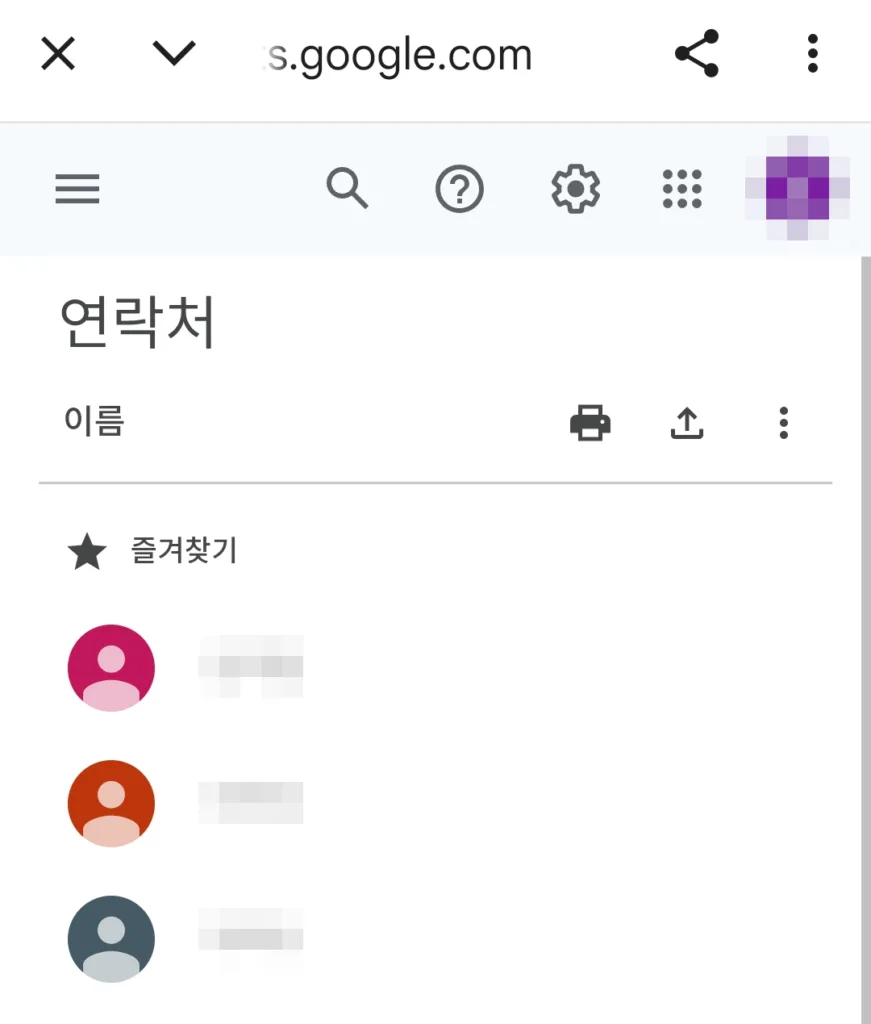Screen dimensions: 871x1024
Task: Open the search icon in Contacts
Action: 347,189
